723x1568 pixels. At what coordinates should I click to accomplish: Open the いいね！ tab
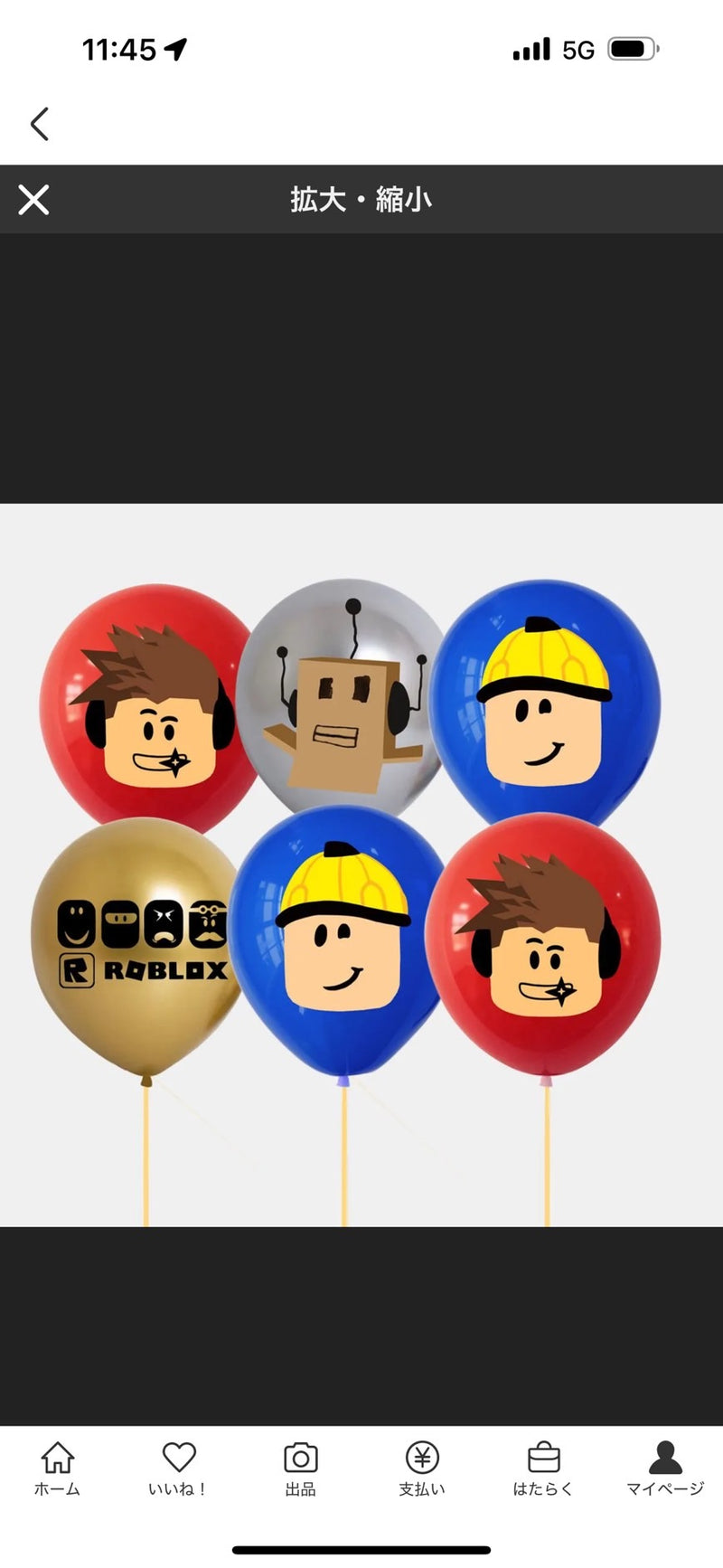(178, 1469)
